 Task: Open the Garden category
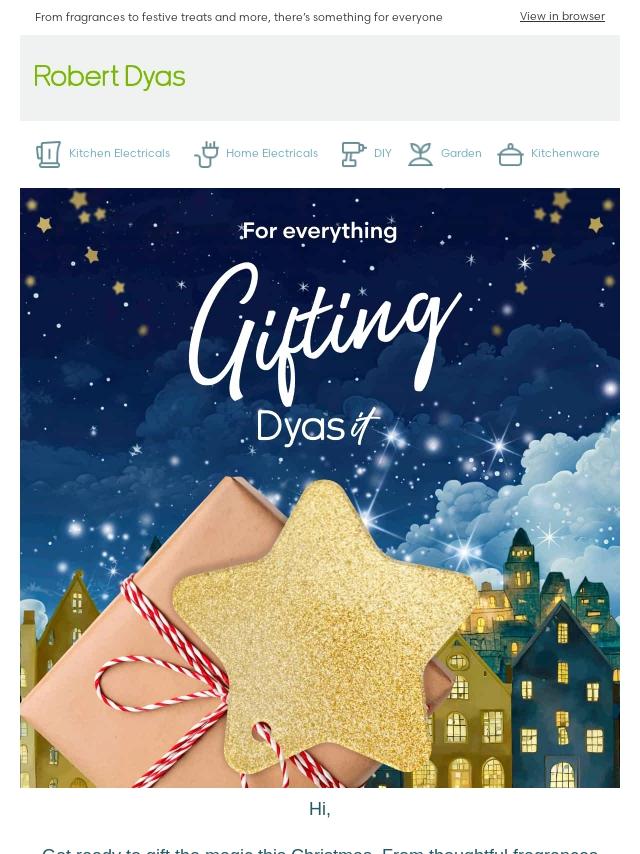tap(446, 154)
